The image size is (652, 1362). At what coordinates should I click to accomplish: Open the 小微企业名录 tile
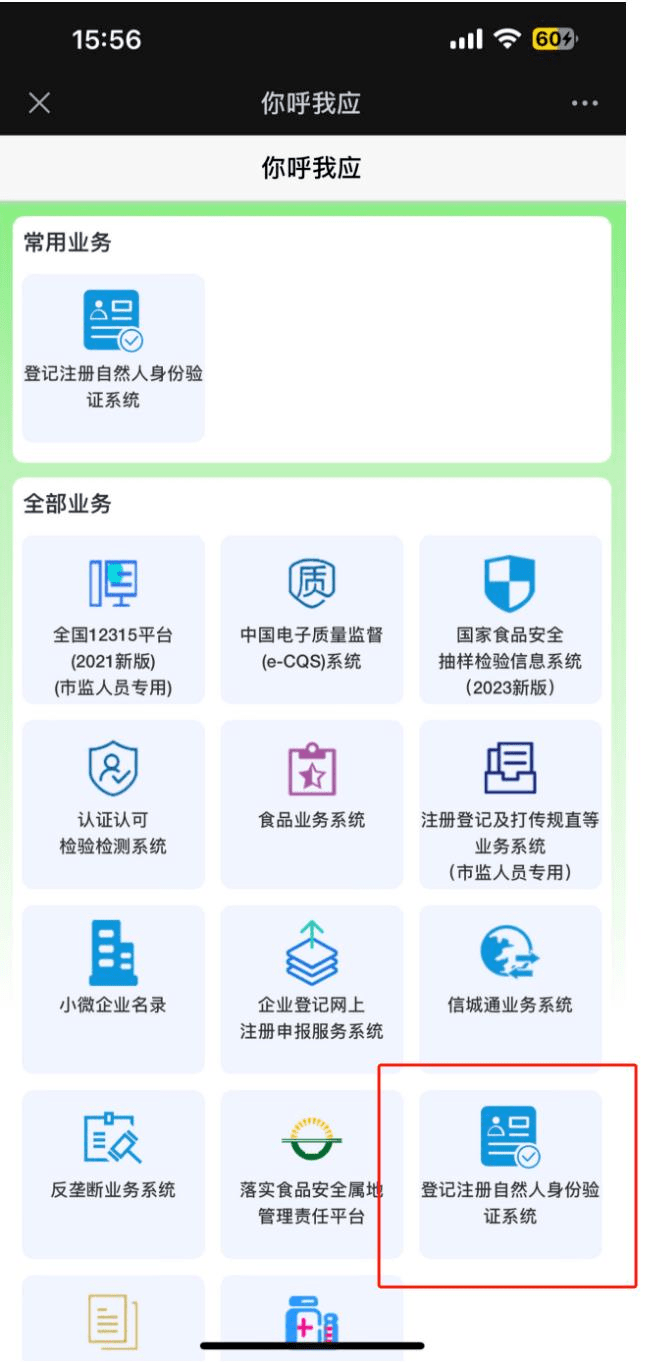pyautogui.click(x=112, y=988)
